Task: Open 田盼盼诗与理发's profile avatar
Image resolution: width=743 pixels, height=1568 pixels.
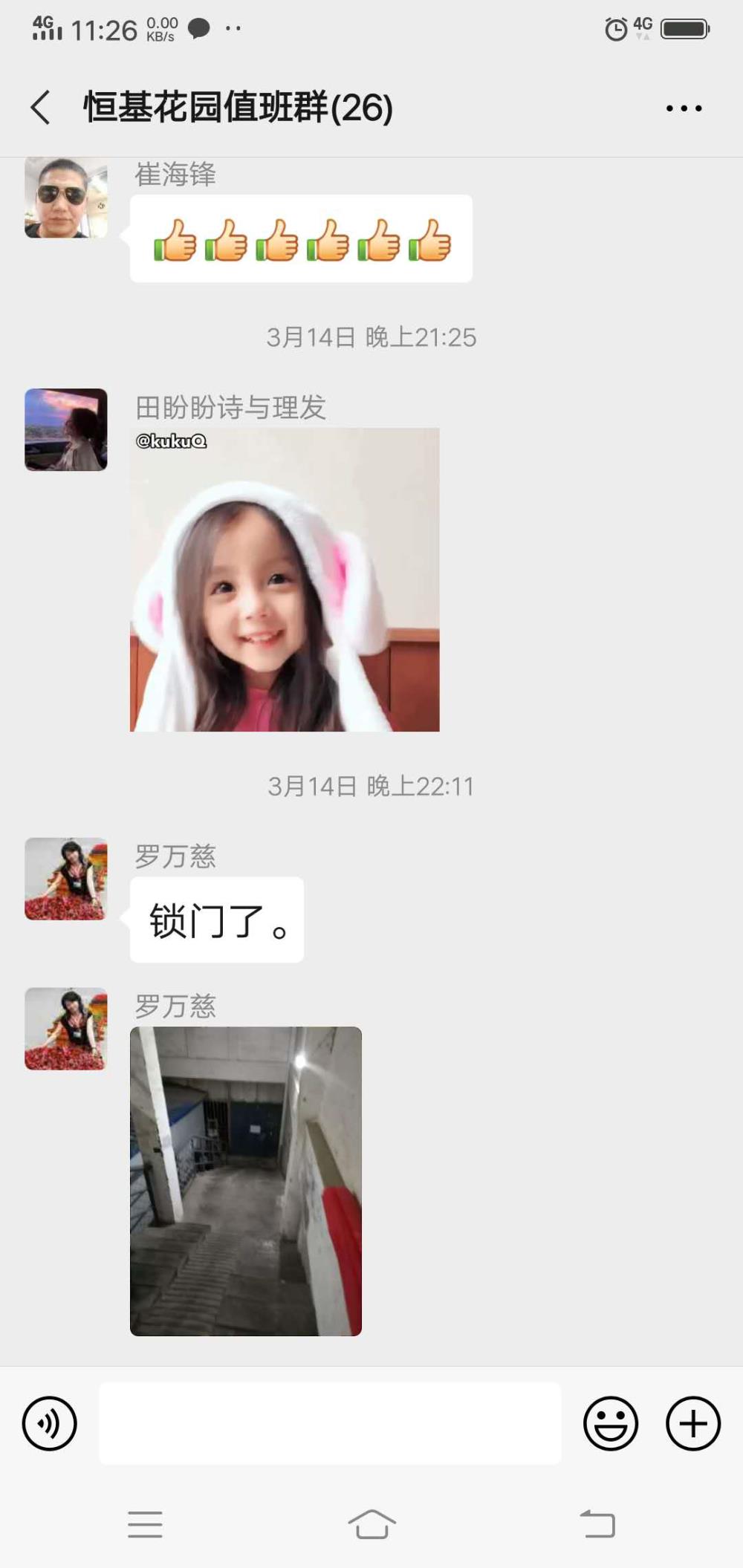Action: pyautogui.click(x=66, y=429)
